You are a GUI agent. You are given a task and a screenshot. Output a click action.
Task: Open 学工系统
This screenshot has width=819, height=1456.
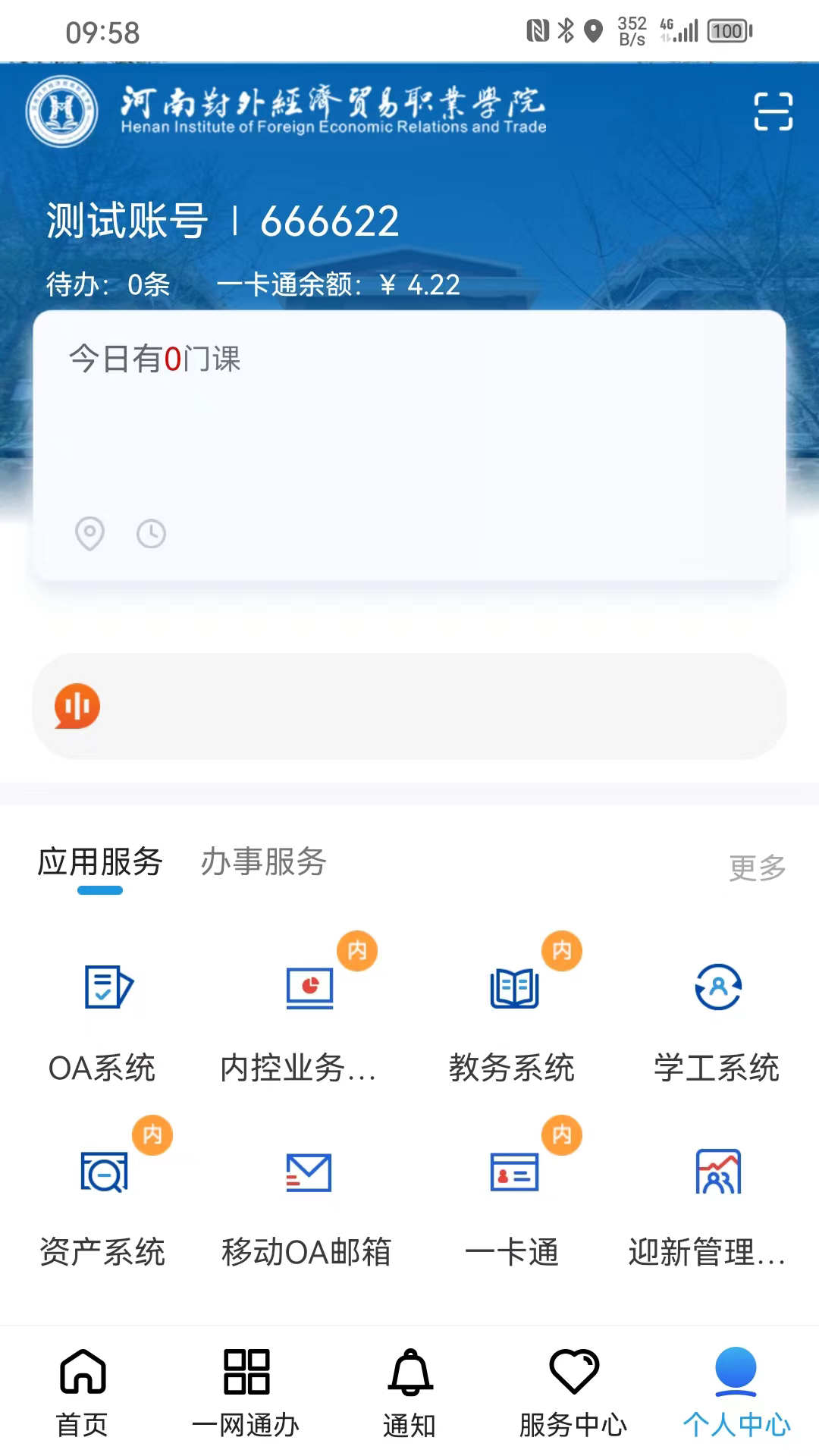(717, 1018)
